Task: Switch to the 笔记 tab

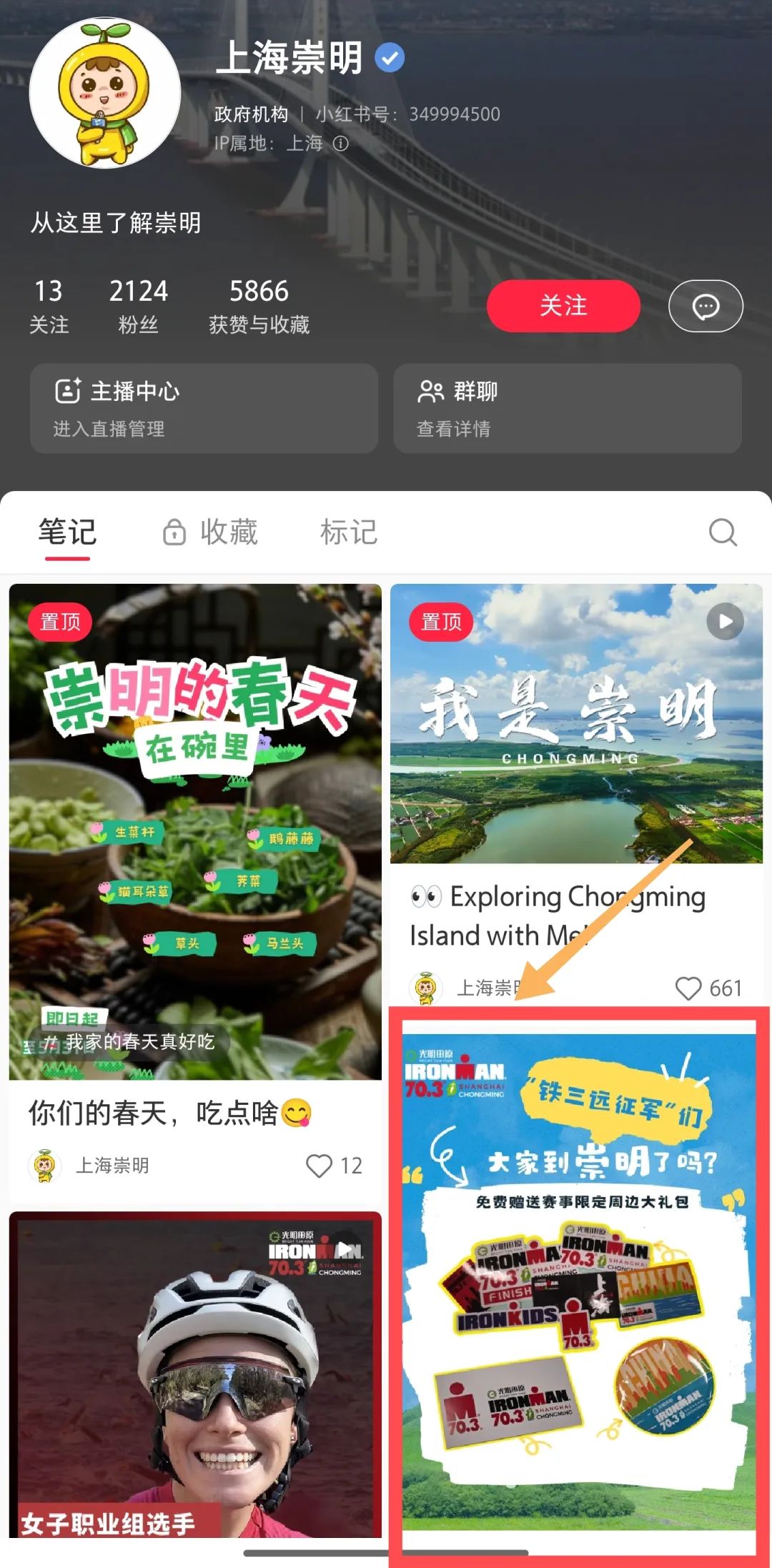Action: [x=67, y=532]
